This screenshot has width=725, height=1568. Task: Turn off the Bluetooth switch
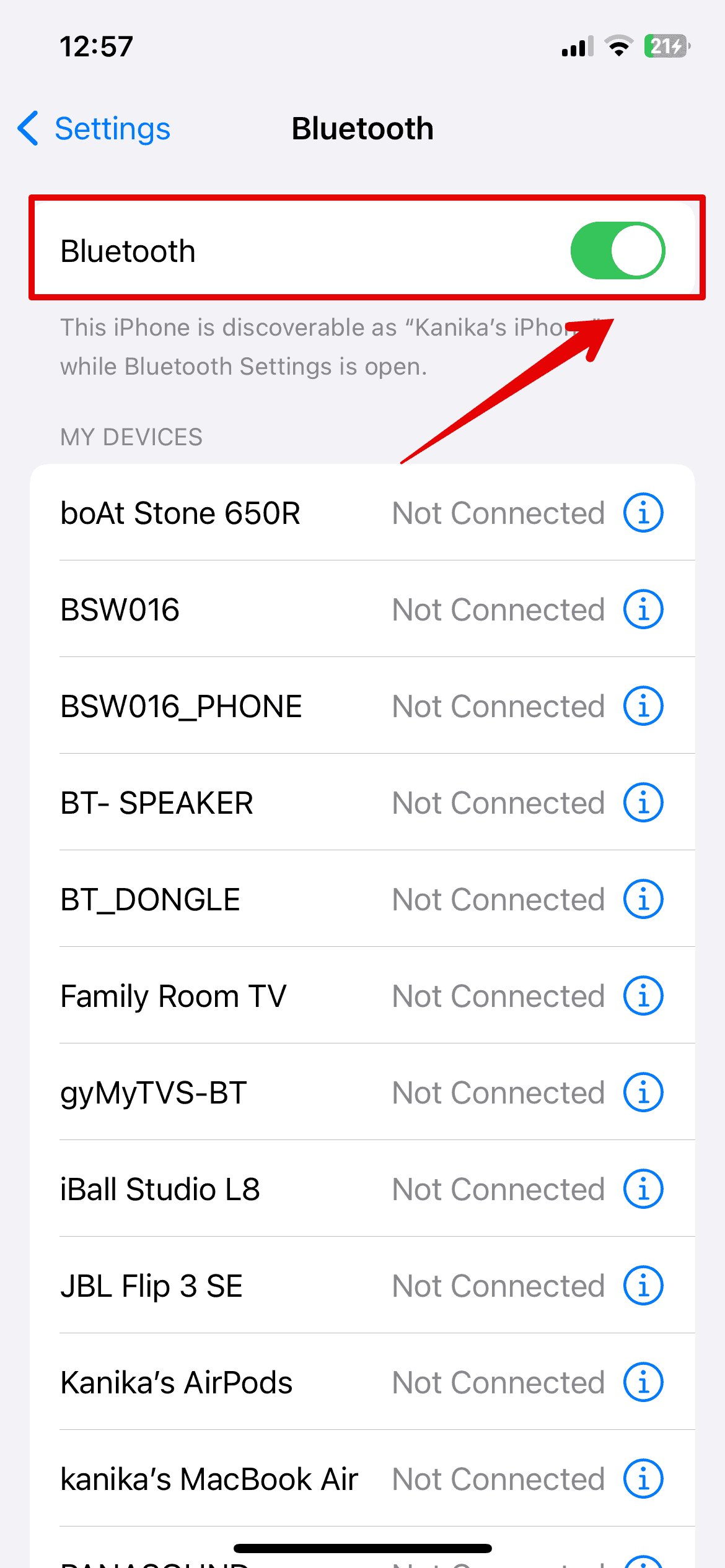pyautogui.click(x=617, y=251)
